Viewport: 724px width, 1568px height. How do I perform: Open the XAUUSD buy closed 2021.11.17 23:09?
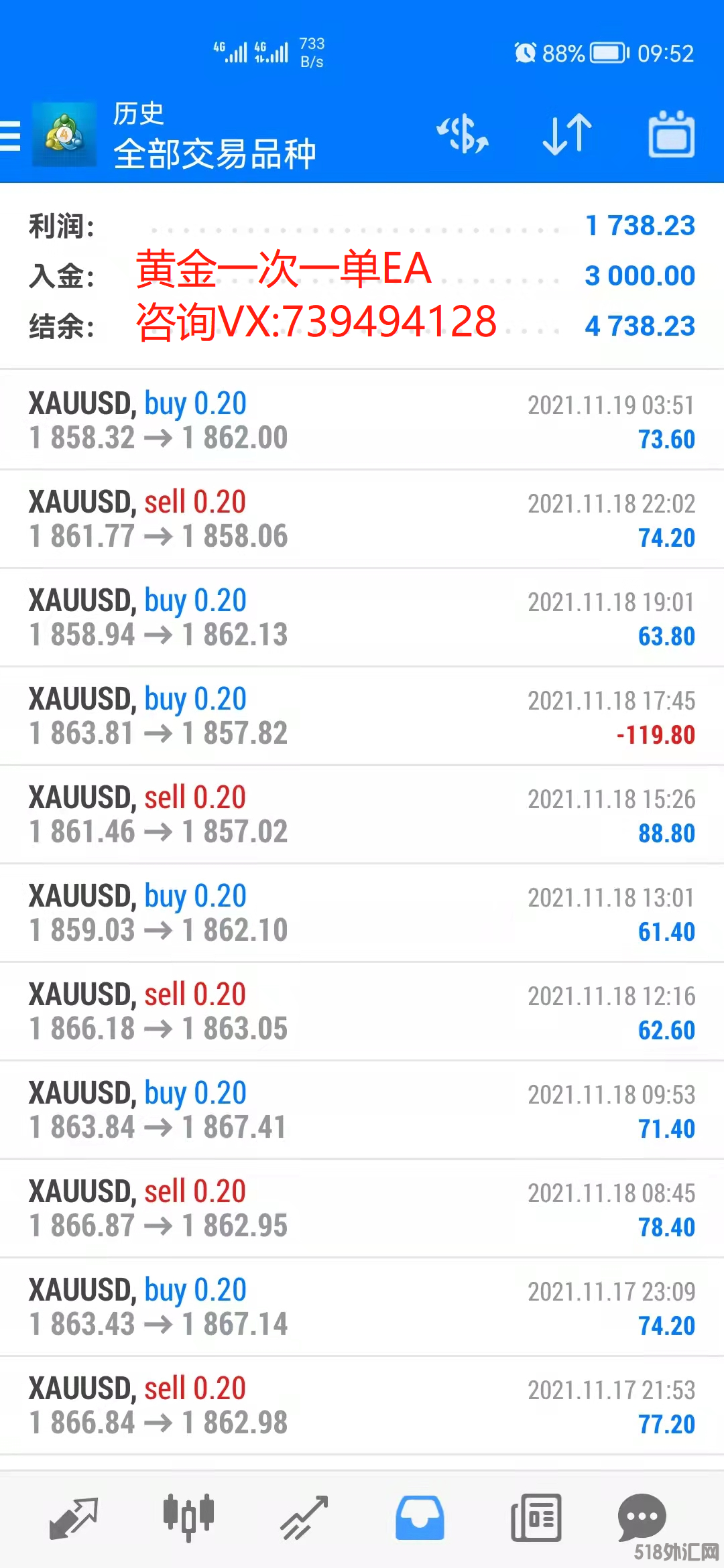(362, 1307)
